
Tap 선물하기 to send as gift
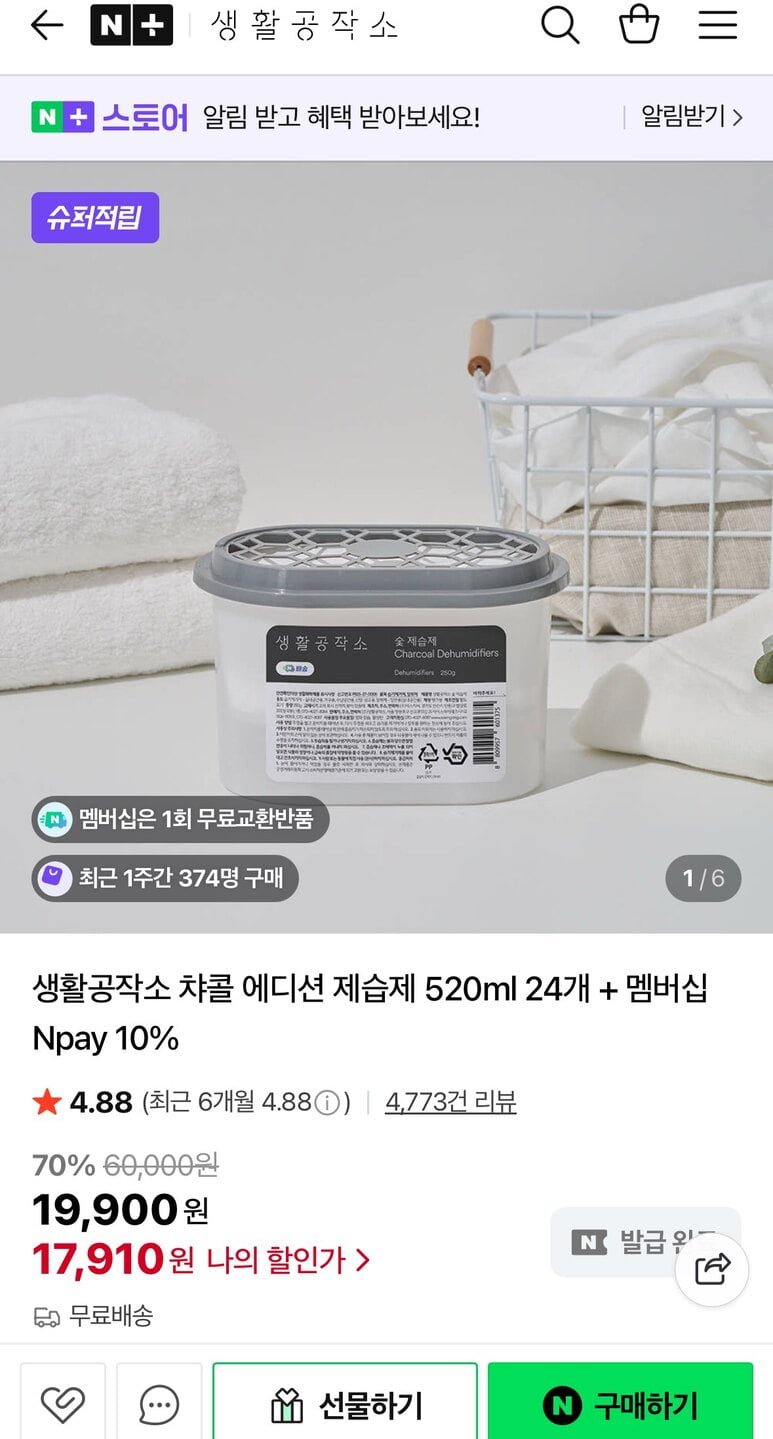[345, 1405]
